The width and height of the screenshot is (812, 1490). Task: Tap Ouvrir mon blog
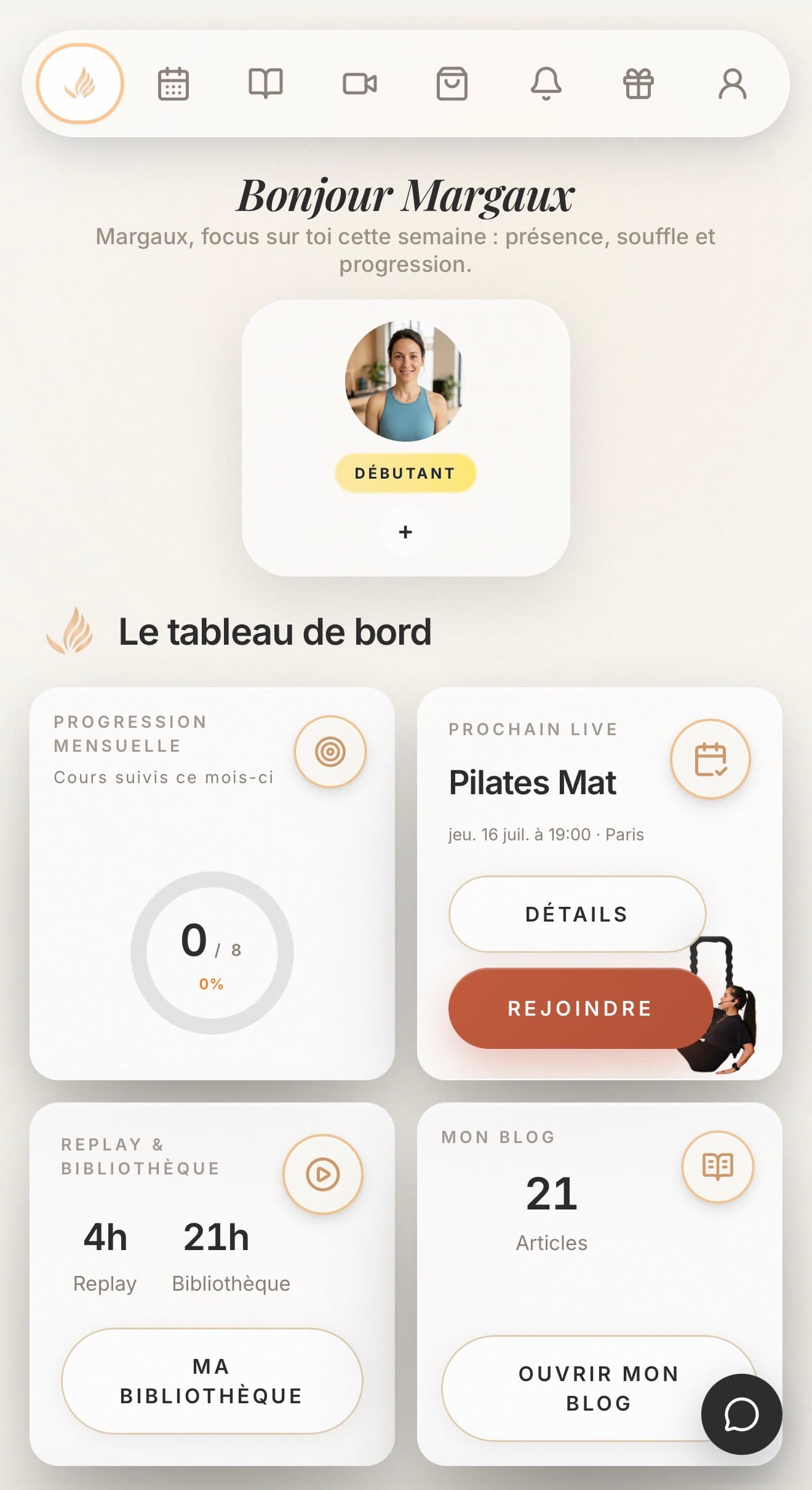599,1388
